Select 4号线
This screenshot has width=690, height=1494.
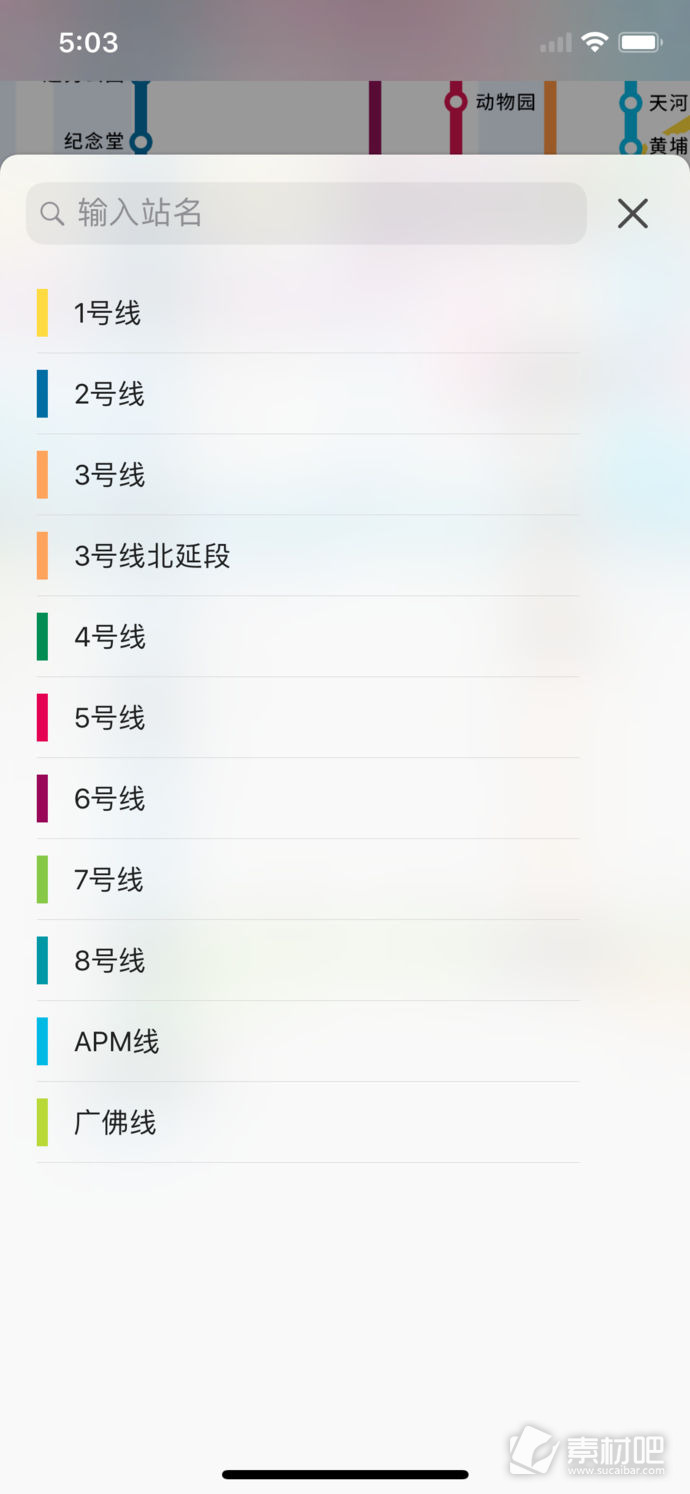pyautogui.click(x=308, y=637)
